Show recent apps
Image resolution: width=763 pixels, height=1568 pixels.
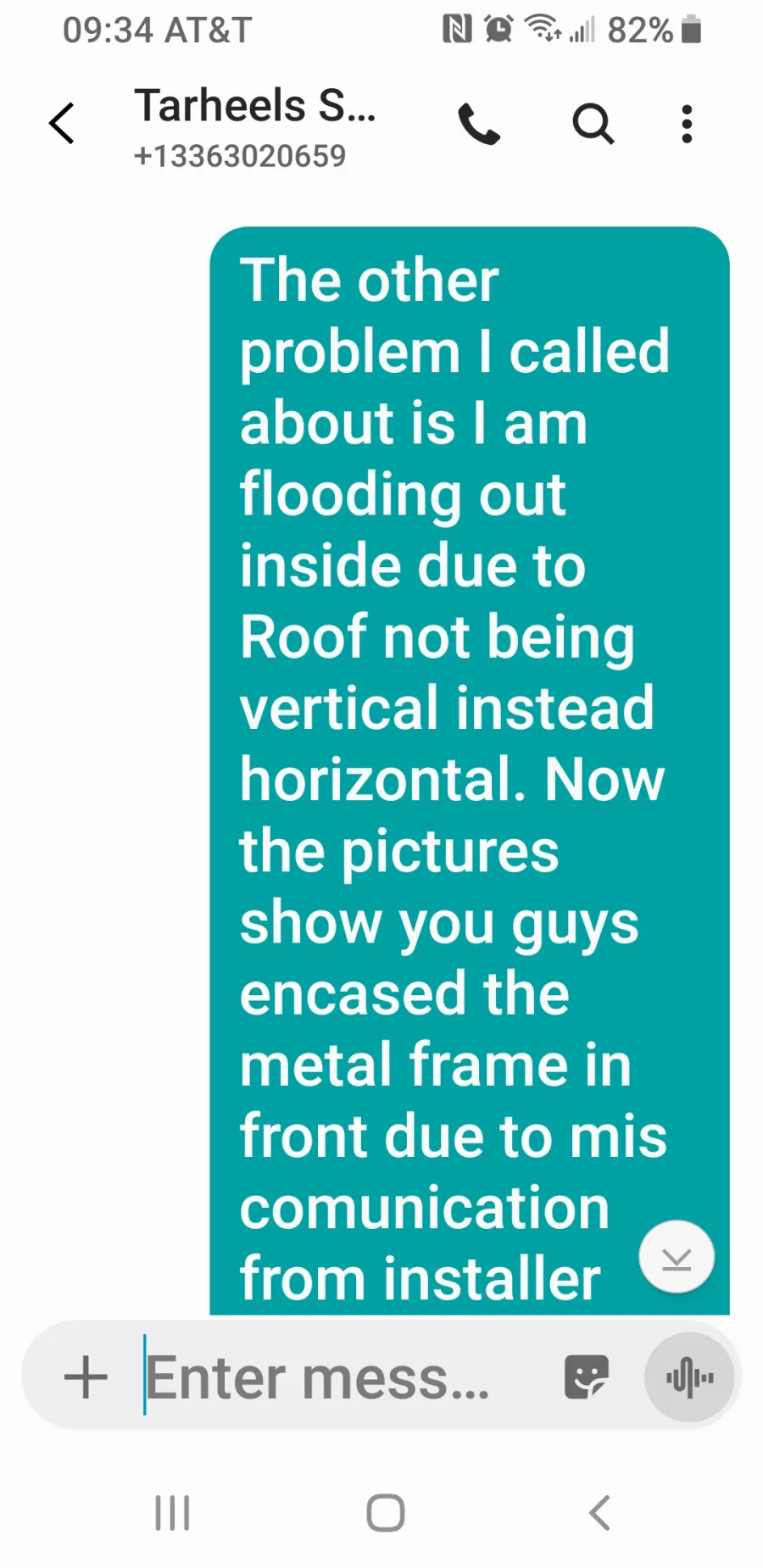click(172, 1513)
